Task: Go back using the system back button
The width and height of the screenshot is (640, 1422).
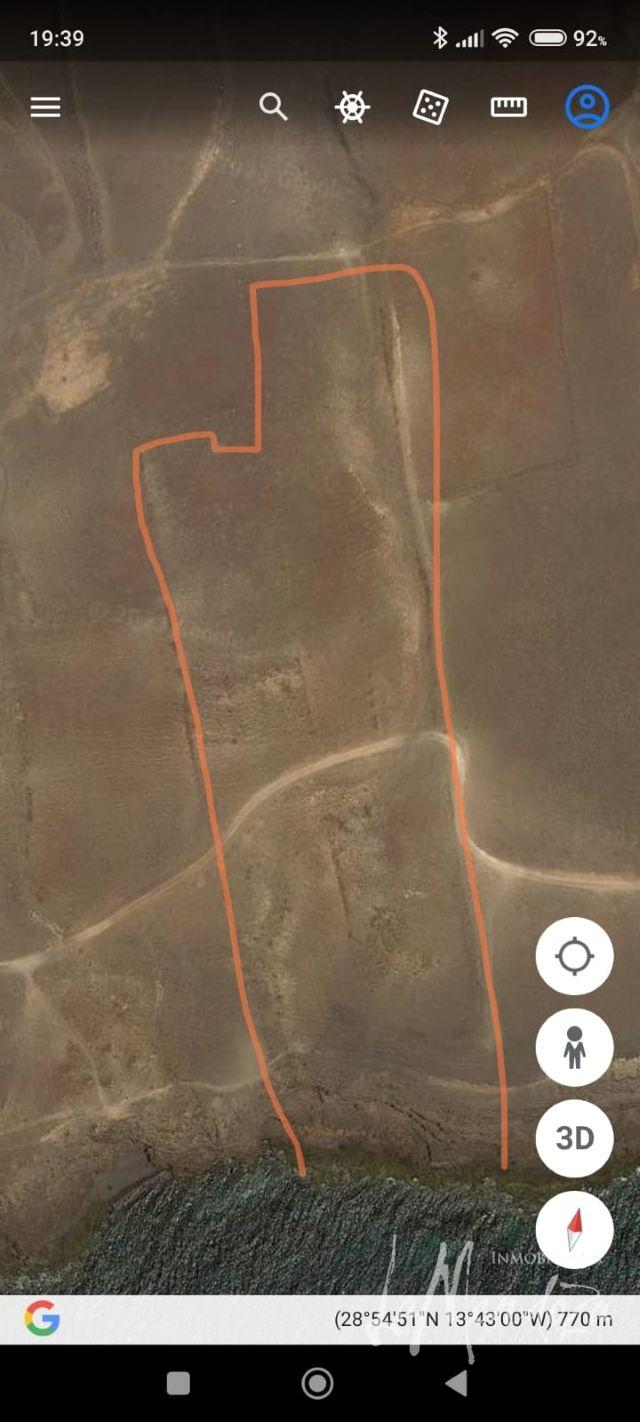Action: tap(456, 1383)
